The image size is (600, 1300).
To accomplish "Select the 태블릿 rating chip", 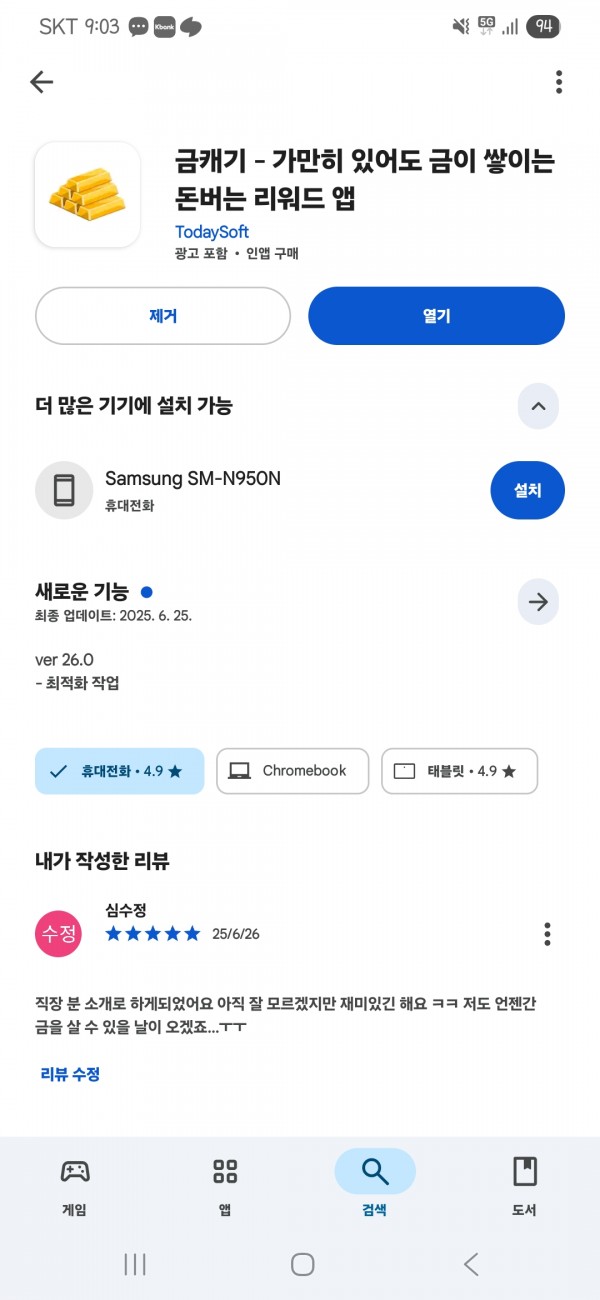I will coord(460,771).
